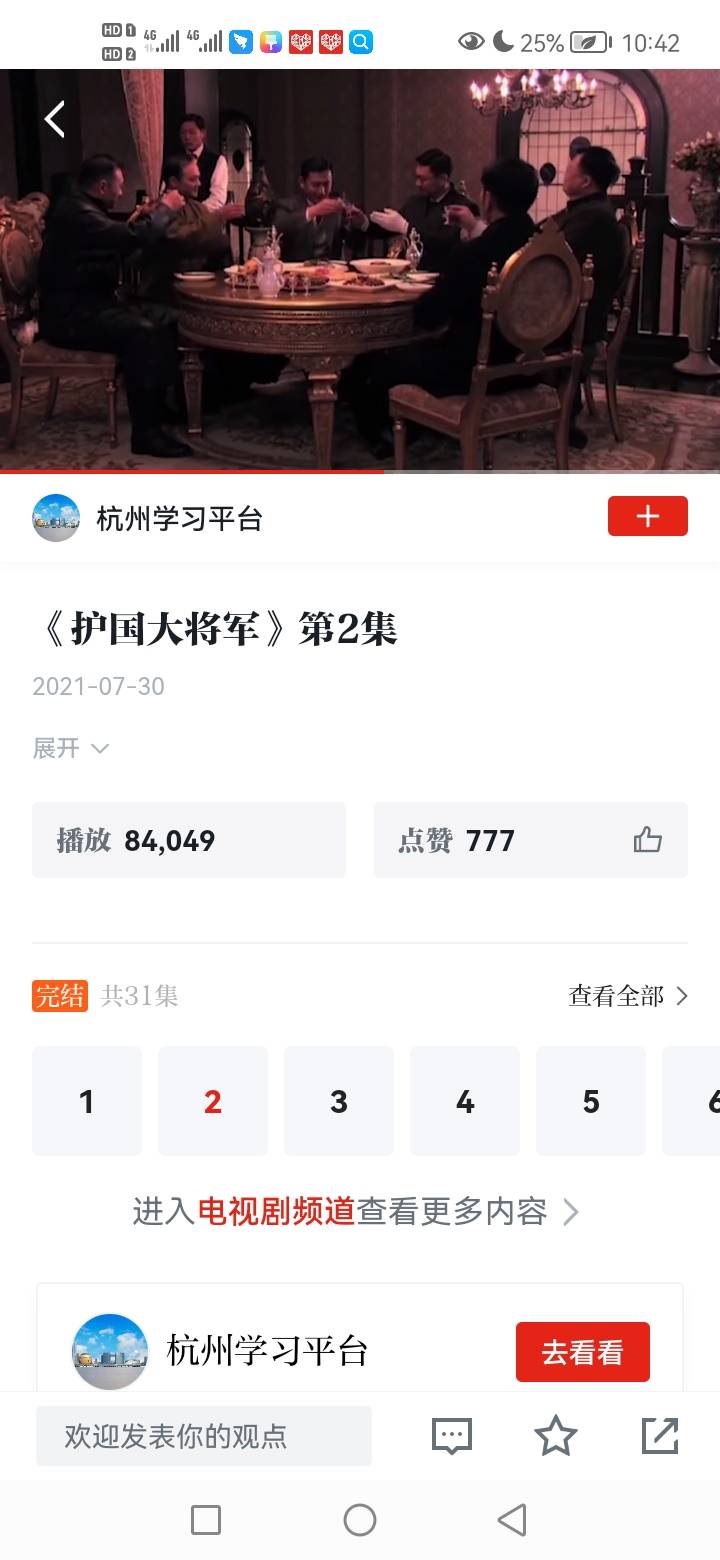The width and height of the screenshot is (720, 1560).
Task: Select episode 5 from the list
Action: tap(591, 1101)
